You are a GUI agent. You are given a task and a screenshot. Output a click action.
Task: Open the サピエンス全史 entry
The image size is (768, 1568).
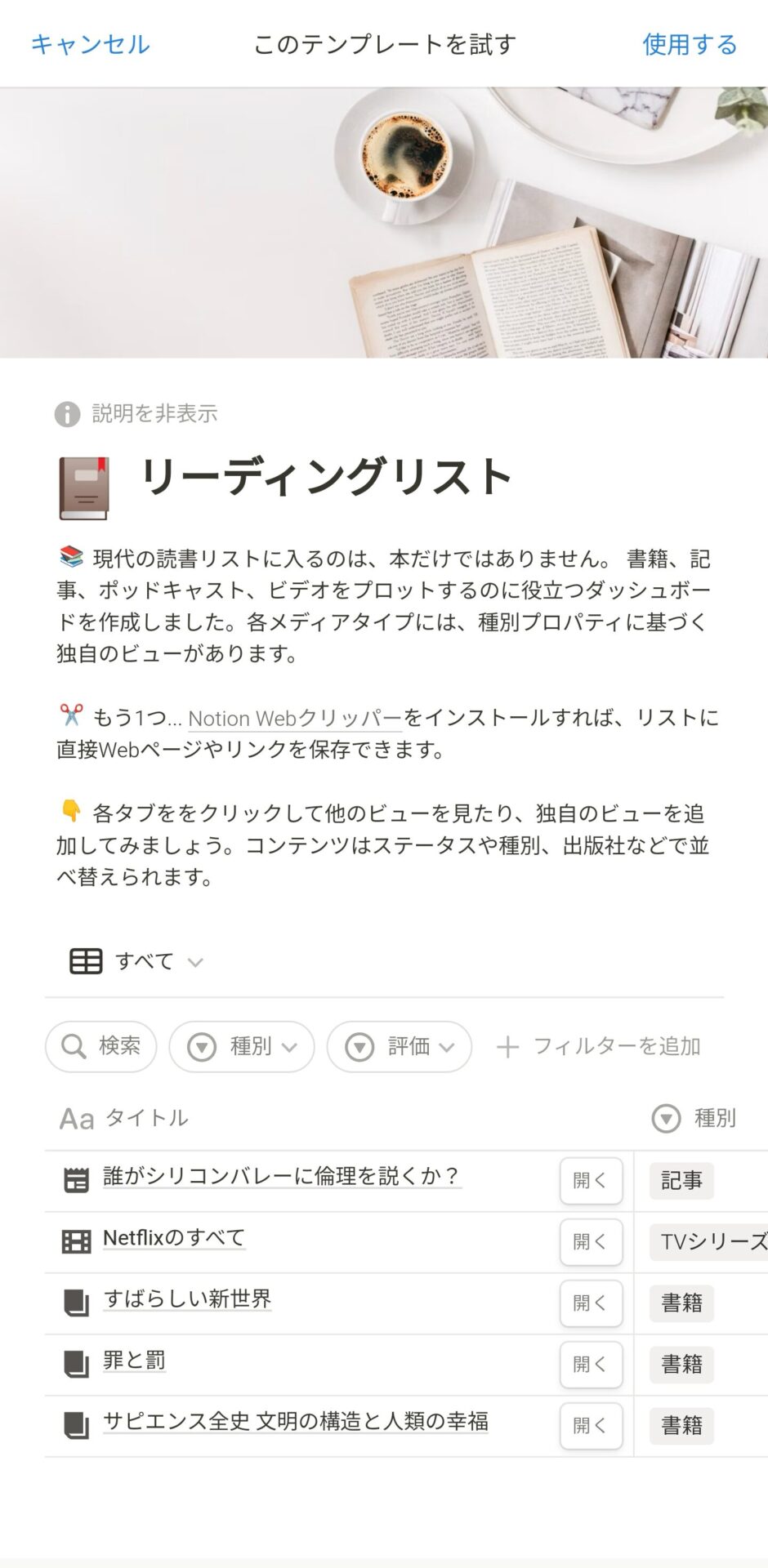295,1421
